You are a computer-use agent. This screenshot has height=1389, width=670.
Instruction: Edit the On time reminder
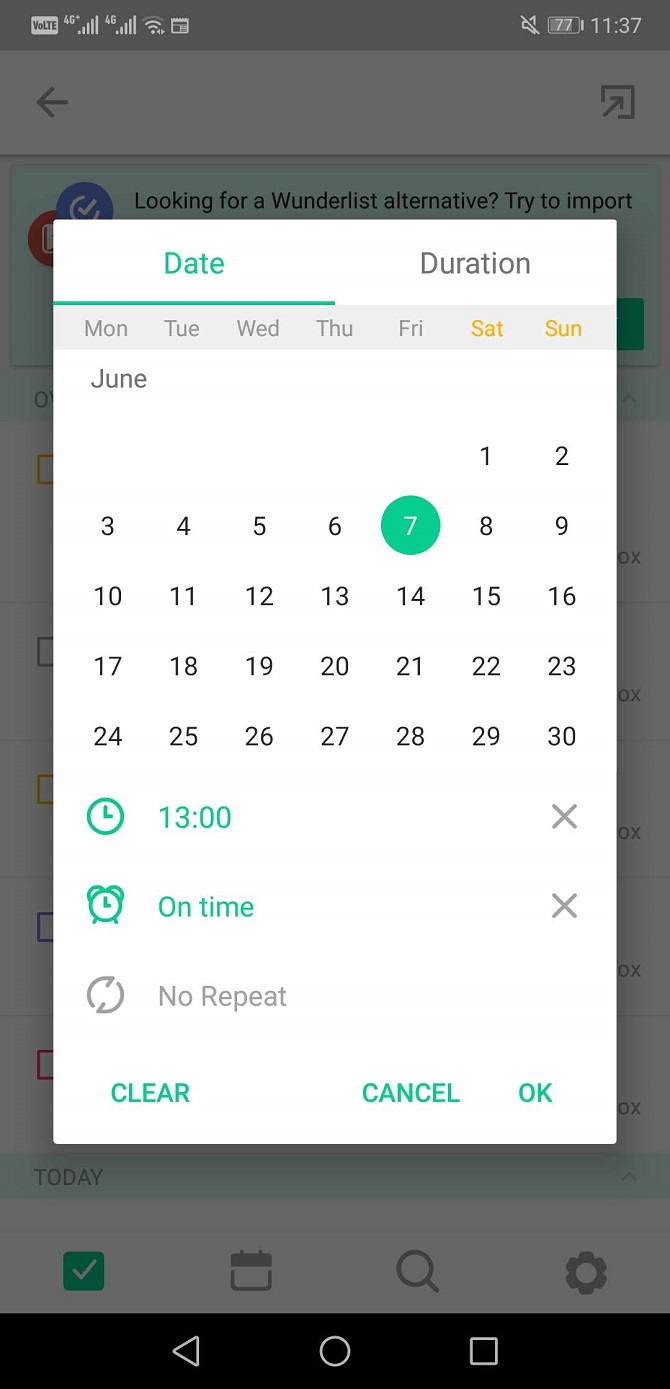point(206,907)
